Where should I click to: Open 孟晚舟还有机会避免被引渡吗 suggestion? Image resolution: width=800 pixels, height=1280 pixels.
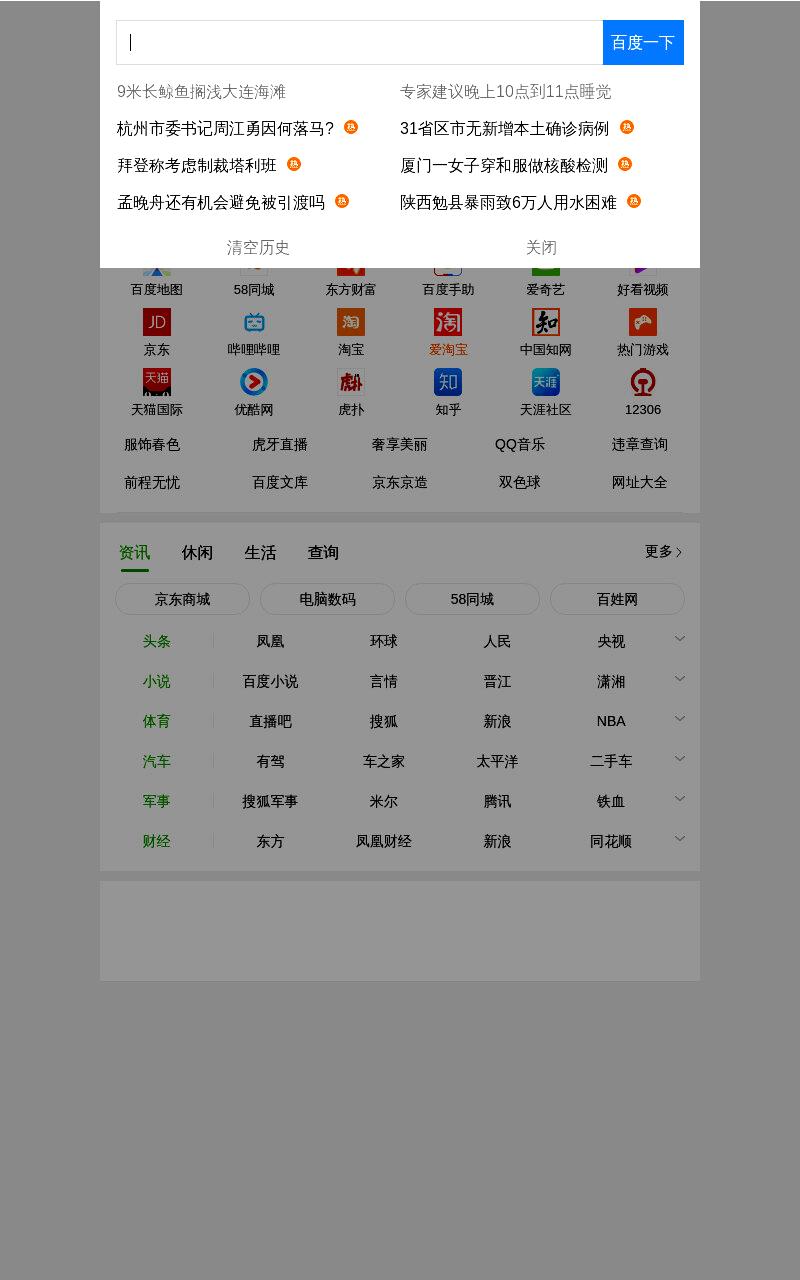[x=221, y=202]
